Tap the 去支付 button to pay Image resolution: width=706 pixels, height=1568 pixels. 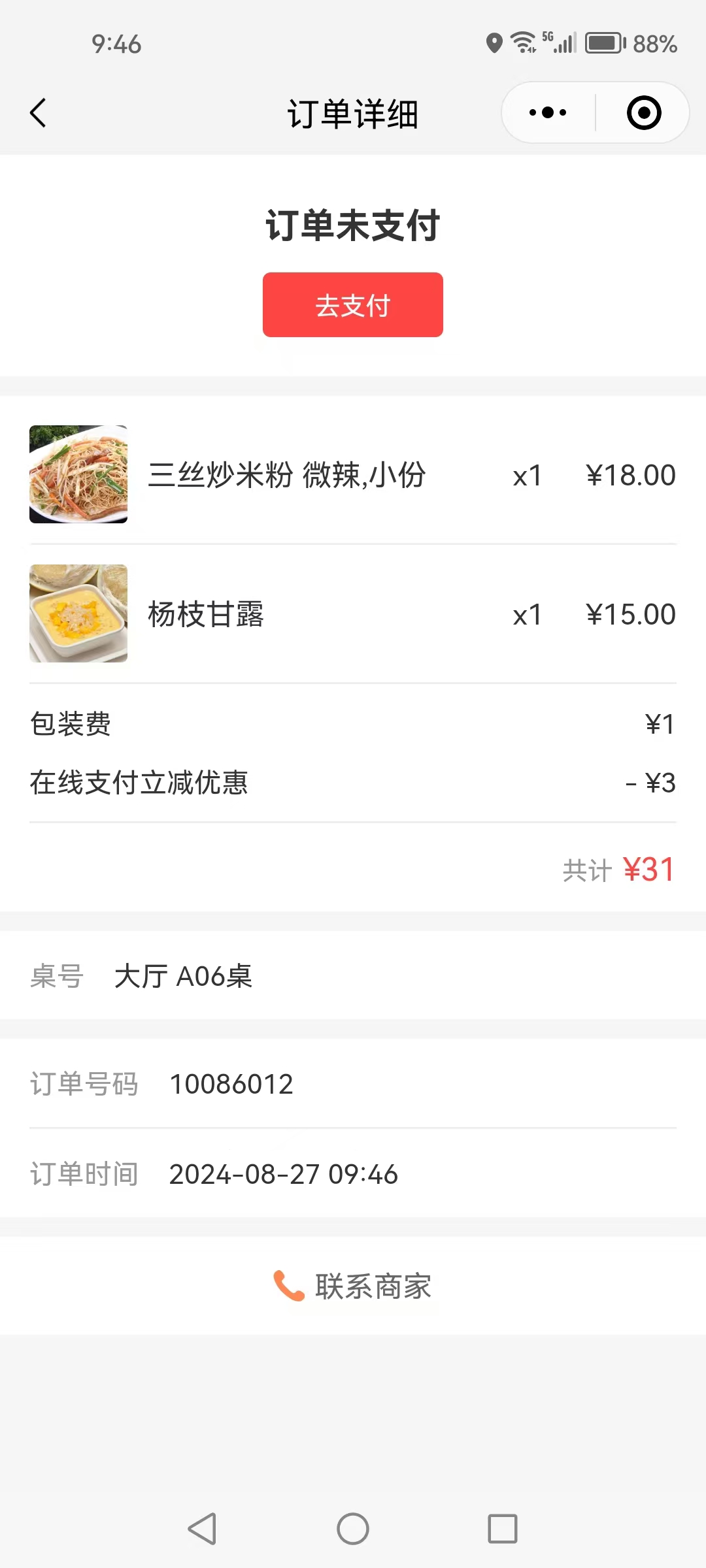point(353,305)
